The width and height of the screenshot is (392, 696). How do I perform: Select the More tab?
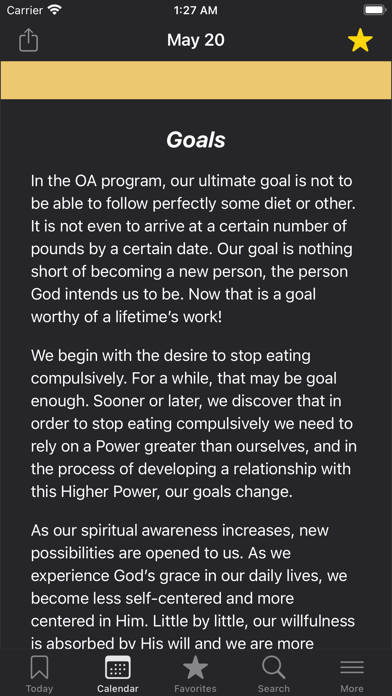pyautogui.click(x=352, y=674)
